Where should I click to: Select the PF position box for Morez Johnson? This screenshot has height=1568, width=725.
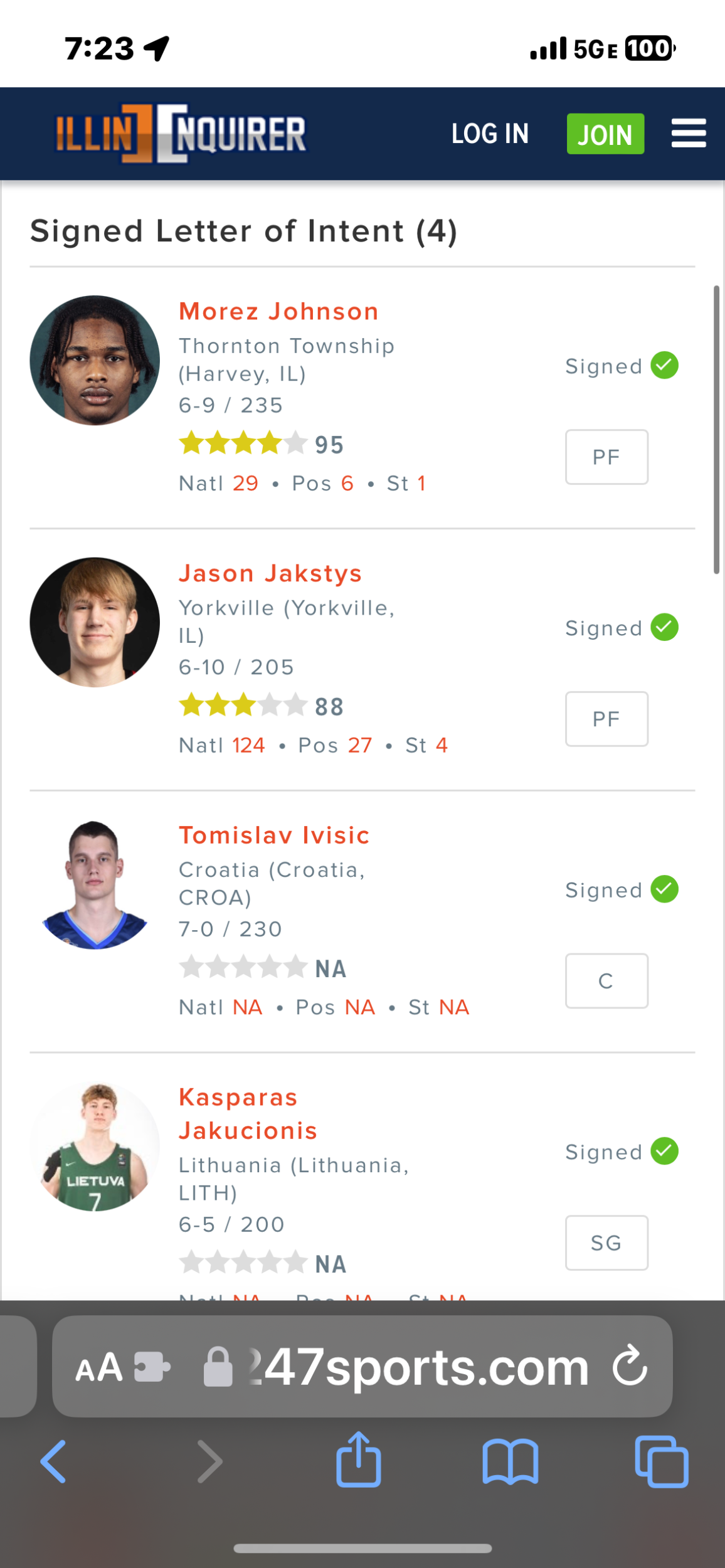coord(606,457)
